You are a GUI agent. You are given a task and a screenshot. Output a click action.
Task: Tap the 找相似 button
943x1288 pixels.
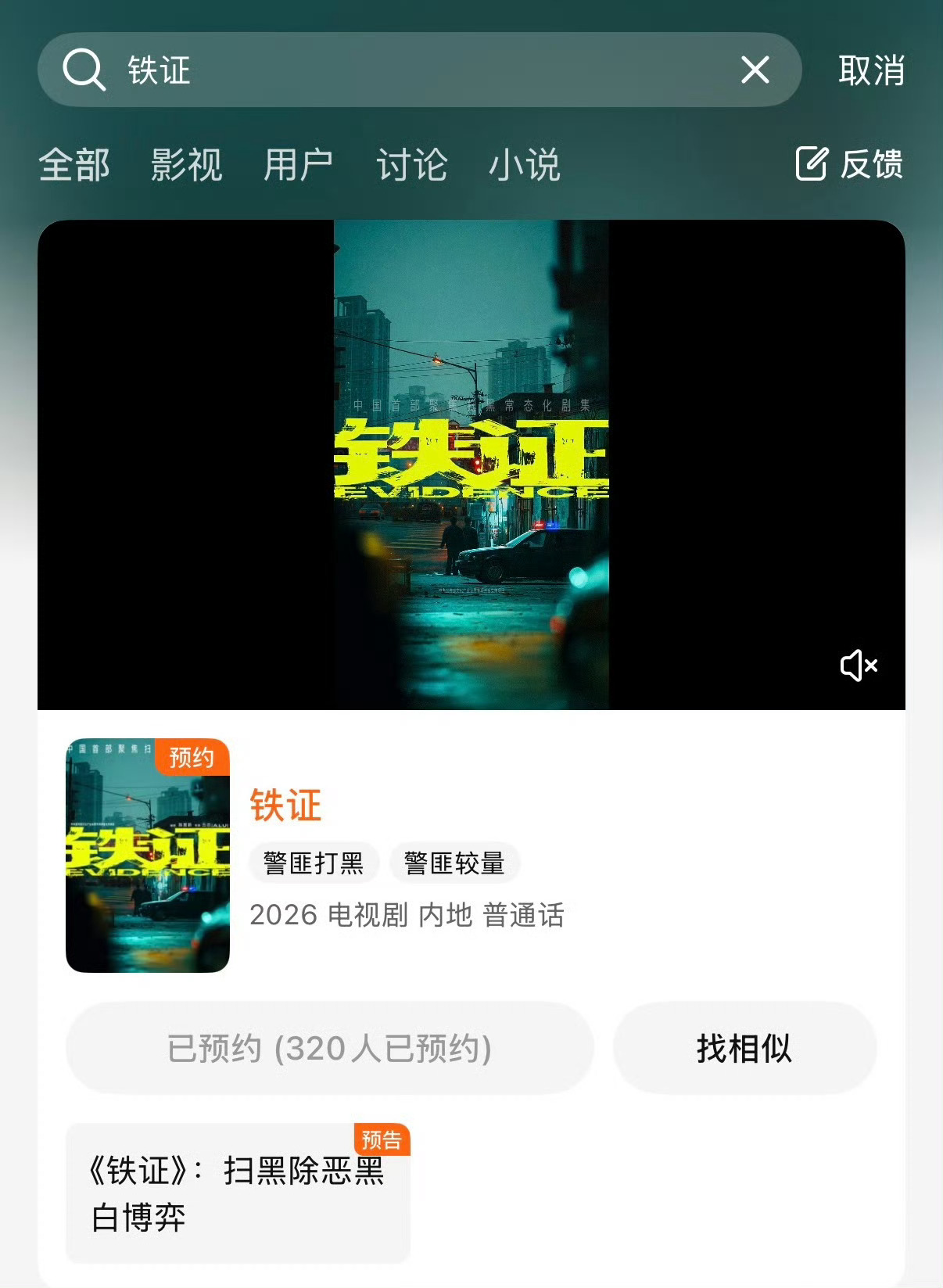(744, 1047)
